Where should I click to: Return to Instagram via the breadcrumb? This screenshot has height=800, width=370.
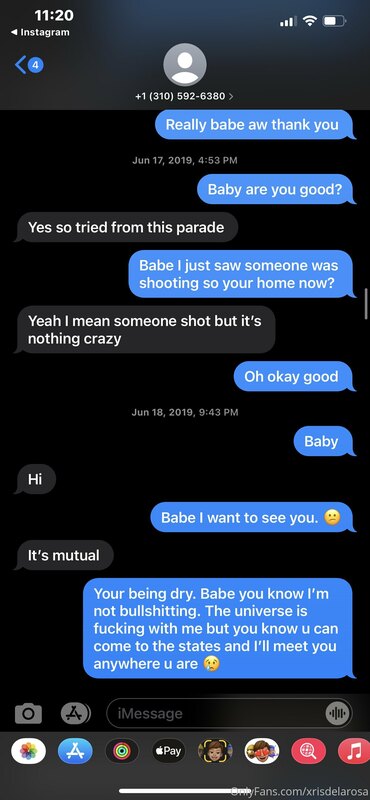(40, 32)
